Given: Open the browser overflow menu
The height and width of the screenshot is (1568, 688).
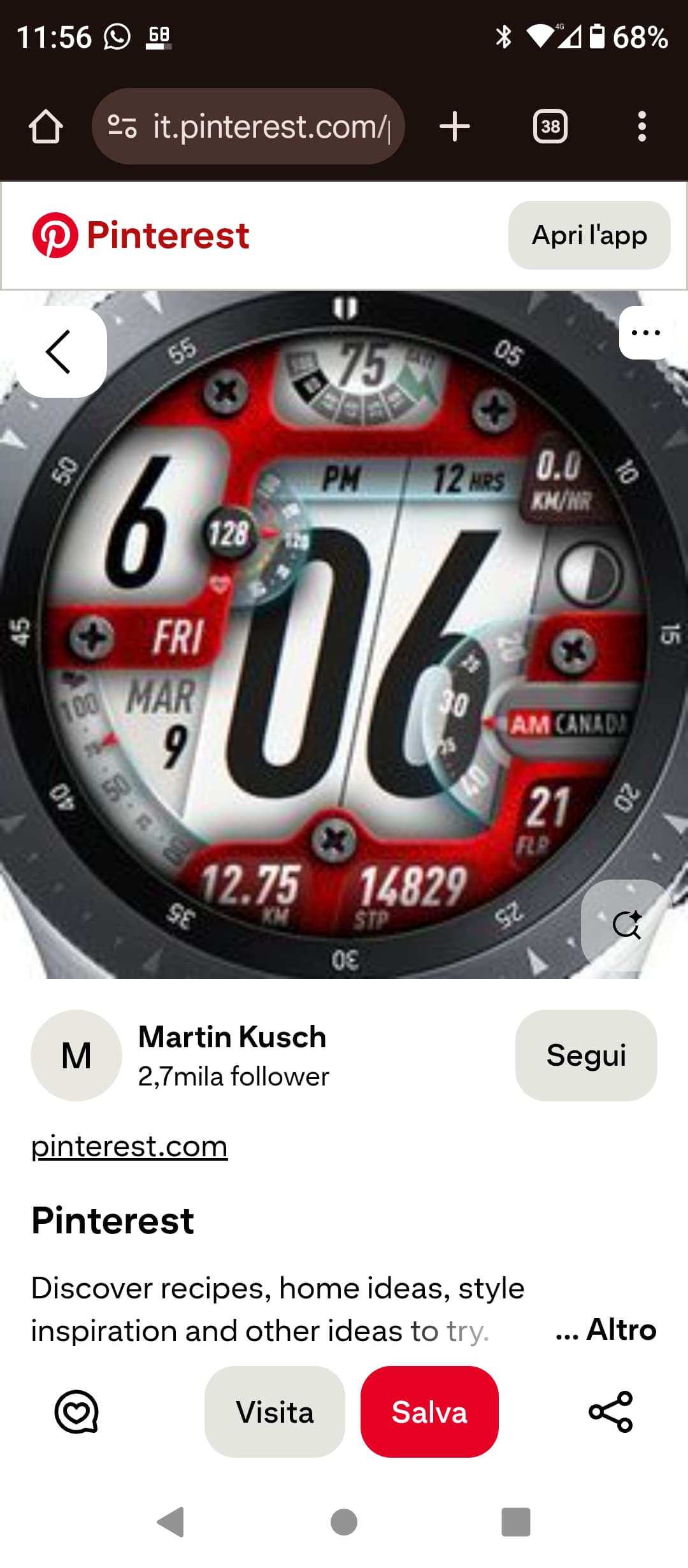Looking at the screenshot, I should (642, 126).
